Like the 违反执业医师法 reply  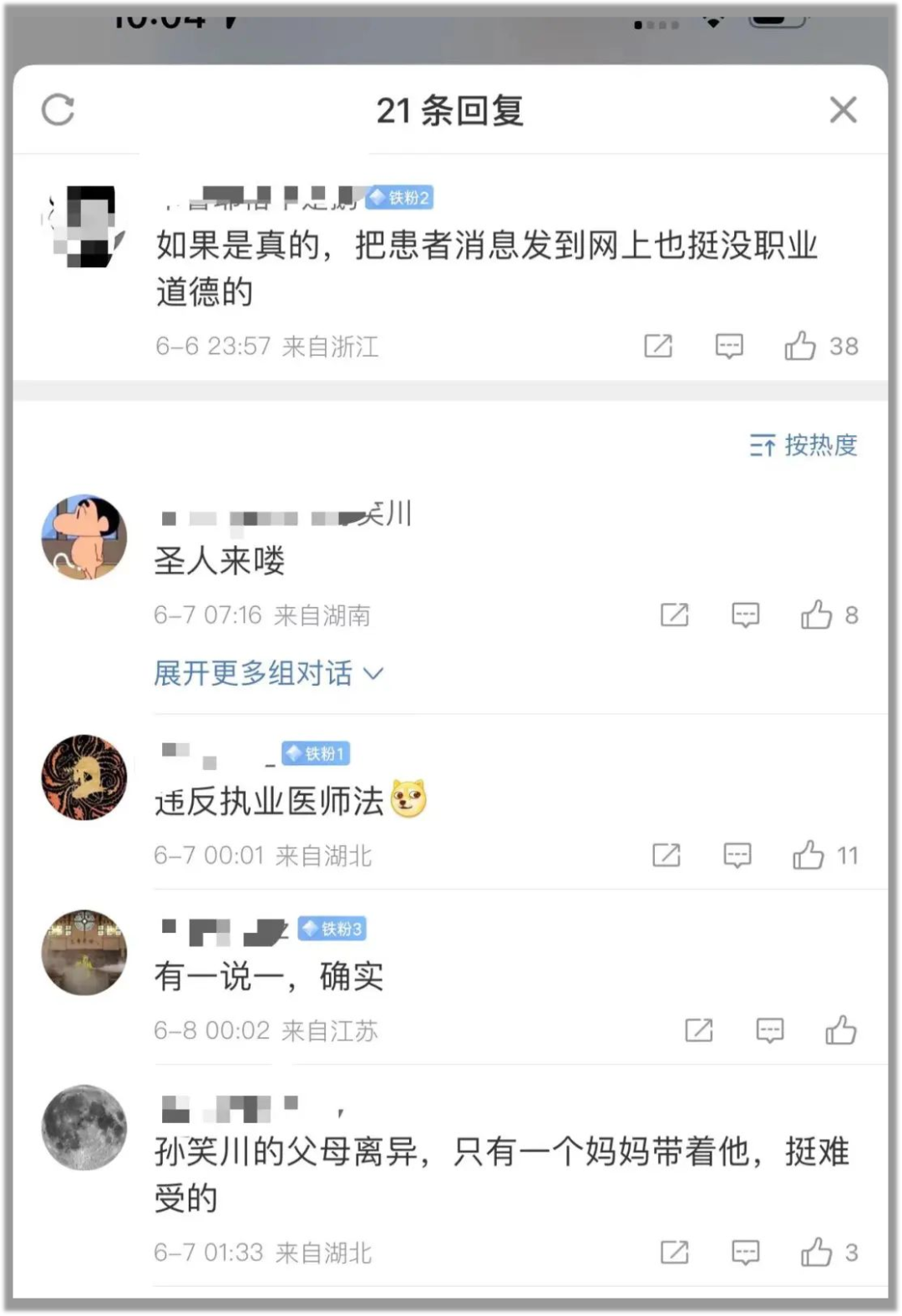[x=808, y=855]
